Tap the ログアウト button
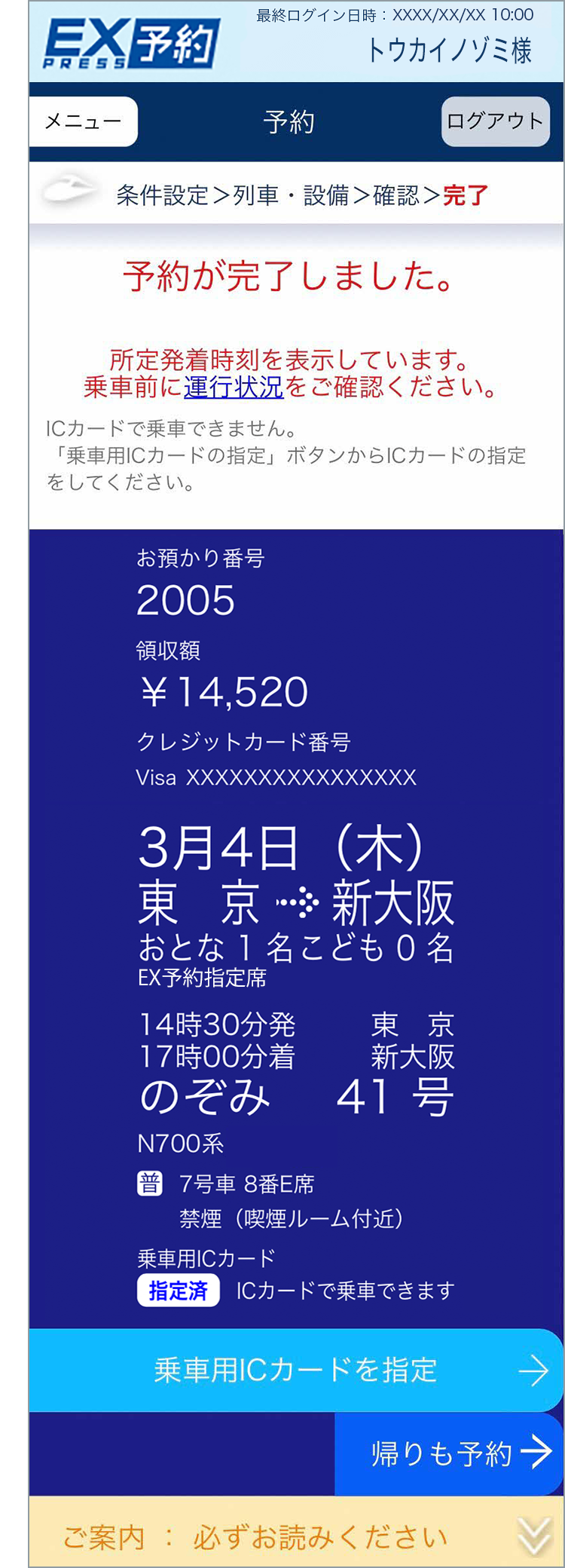This screenshot has width=565, height=1568. (x=495, y=121)
